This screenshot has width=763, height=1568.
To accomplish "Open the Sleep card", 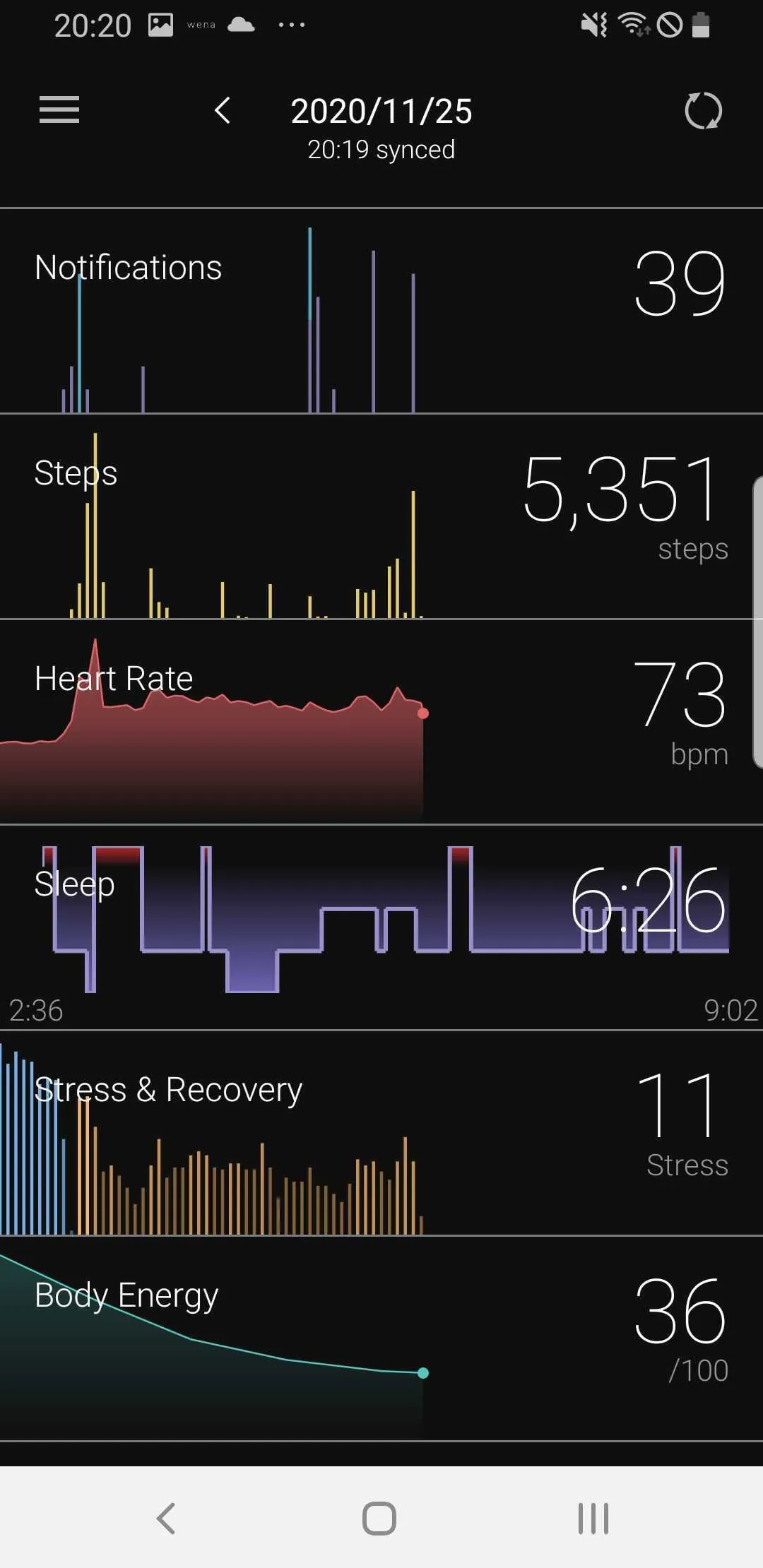I will [381, 927].
